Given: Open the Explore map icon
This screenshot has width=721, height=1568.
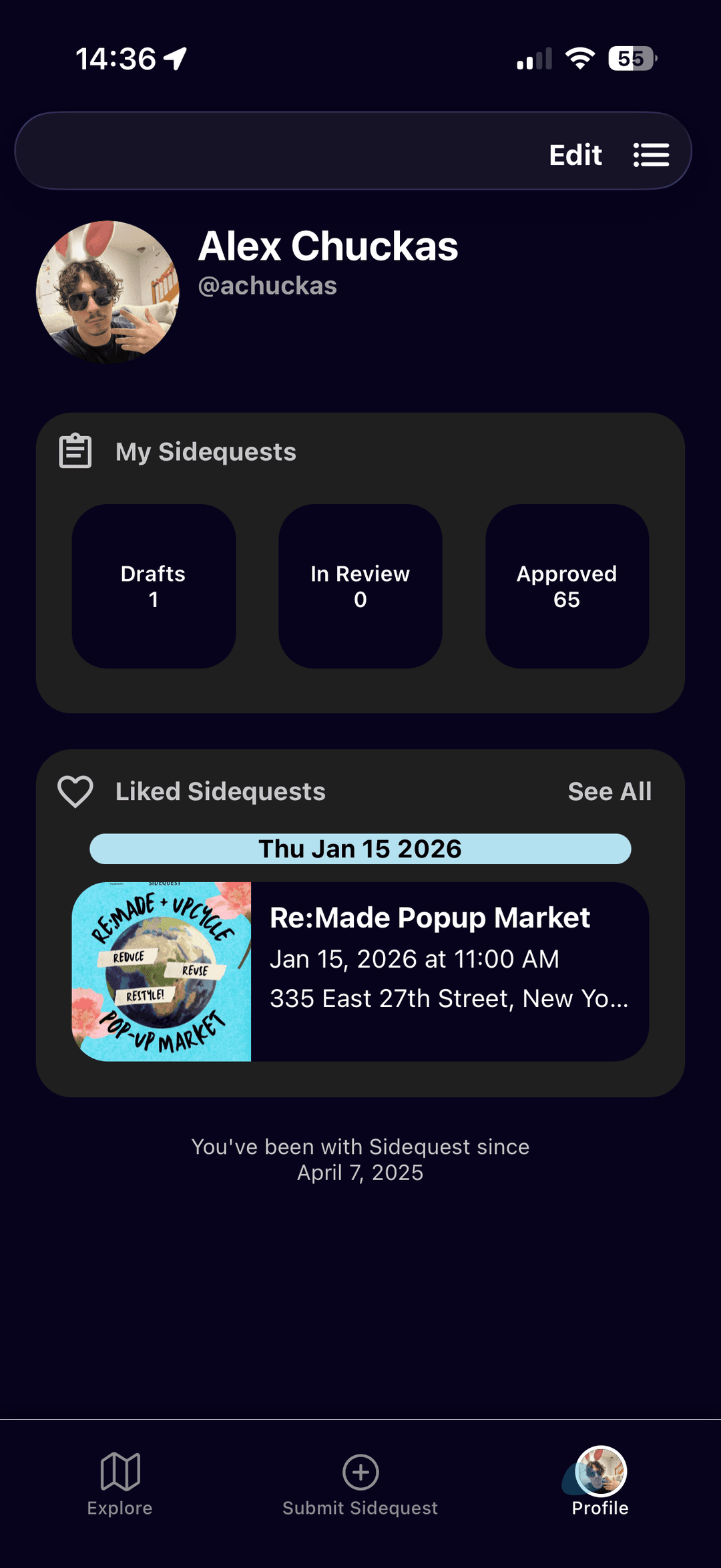Looking at the screenshot, I should coord(119,1472).
